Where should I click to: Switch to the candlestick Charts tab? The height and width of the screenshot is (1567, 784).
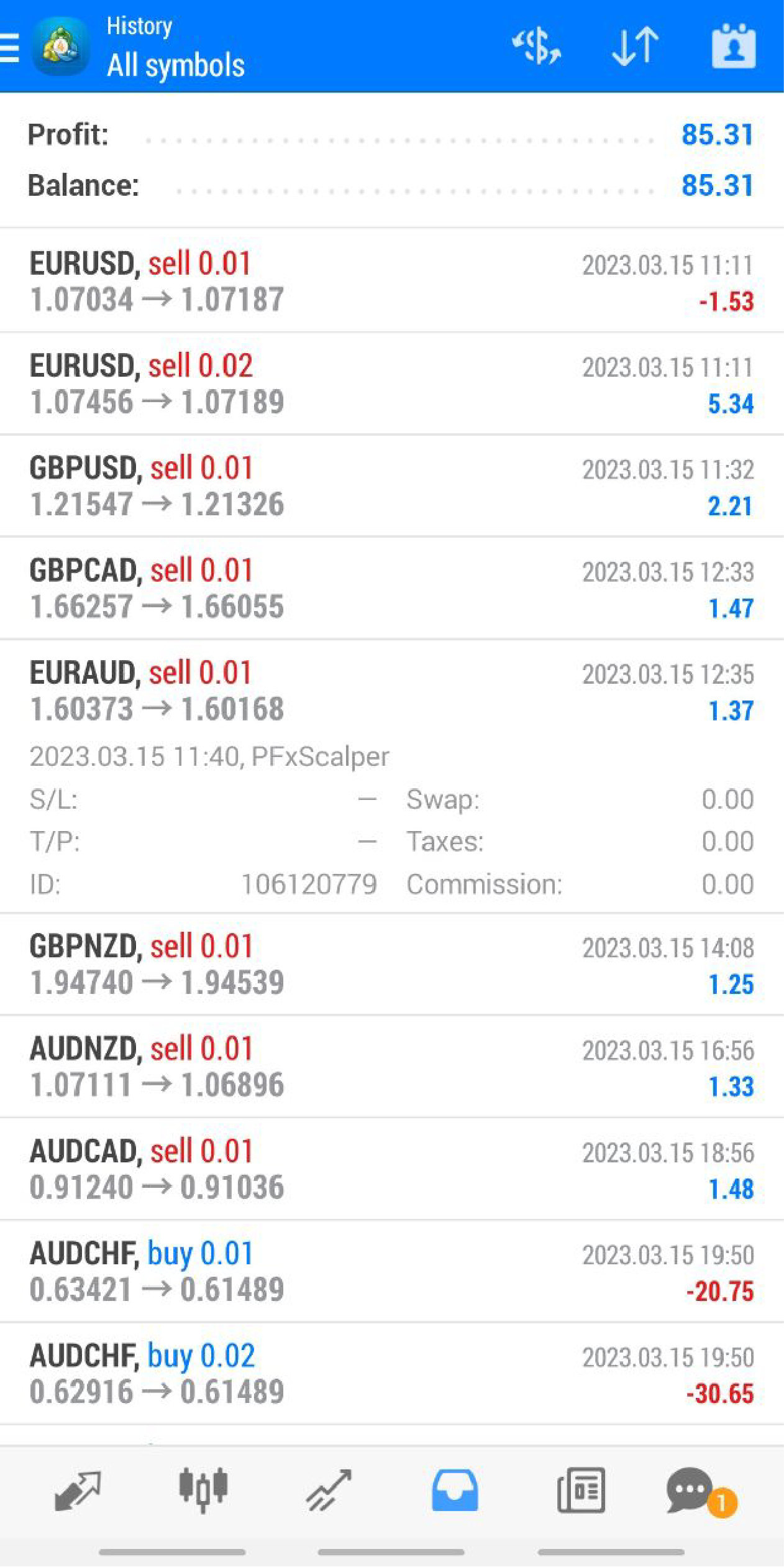203,1491
